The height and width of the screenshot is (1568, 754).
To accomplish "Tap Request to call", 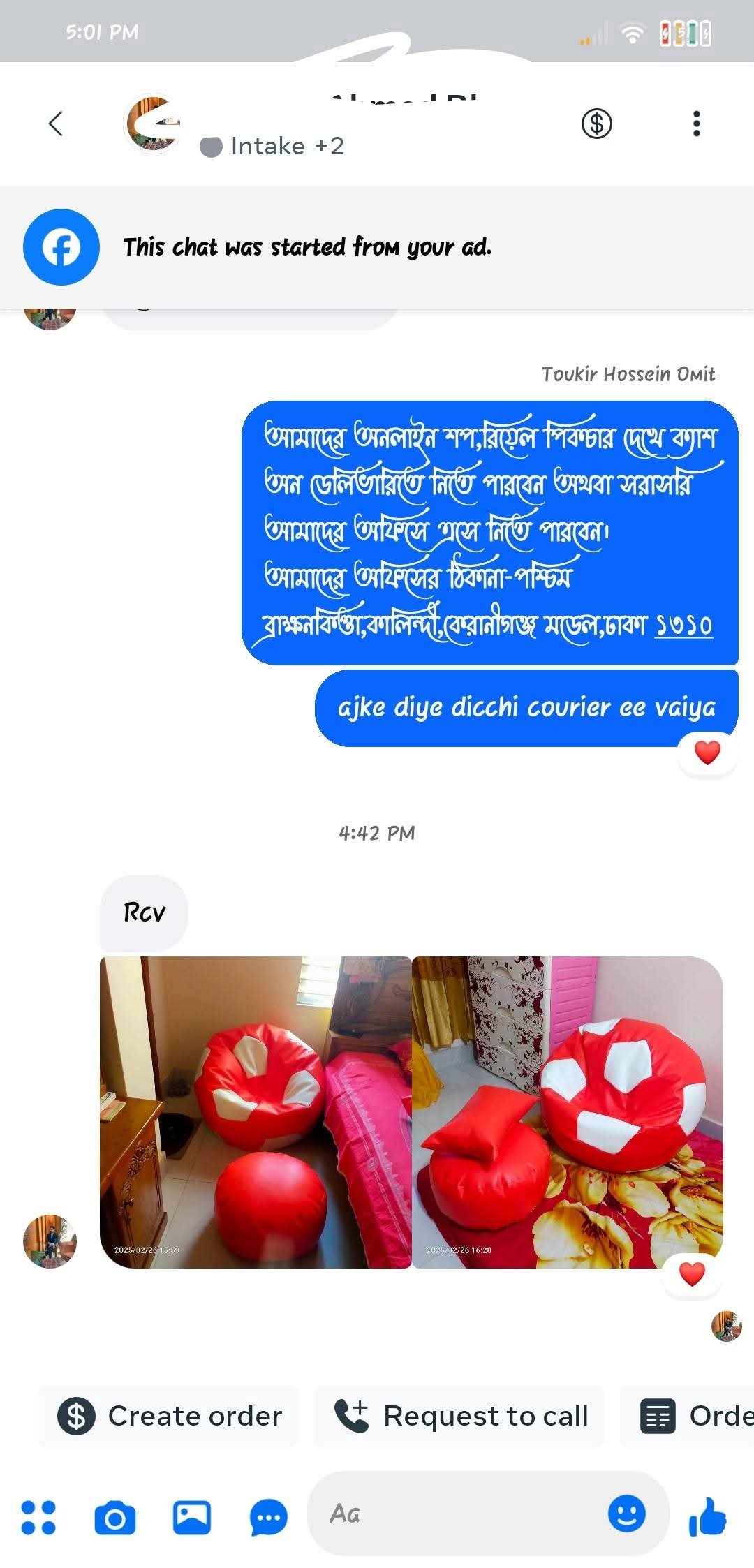I will pos(461,1416).
